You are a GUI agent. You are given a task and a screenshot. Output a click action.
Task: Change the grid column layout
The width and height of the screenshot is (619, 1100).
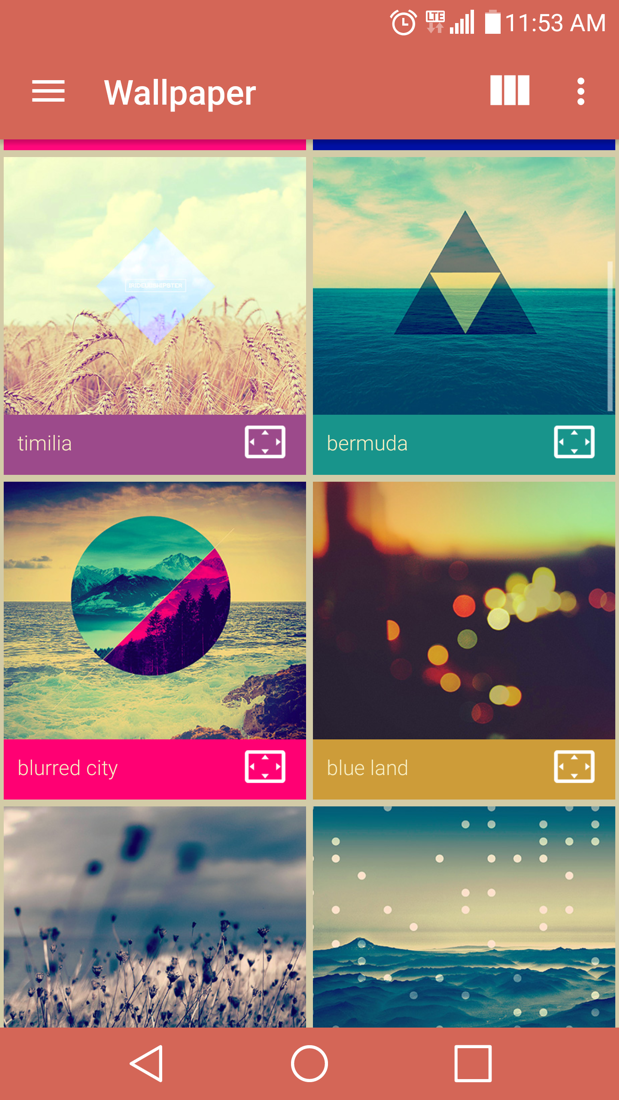coord(509,92)
